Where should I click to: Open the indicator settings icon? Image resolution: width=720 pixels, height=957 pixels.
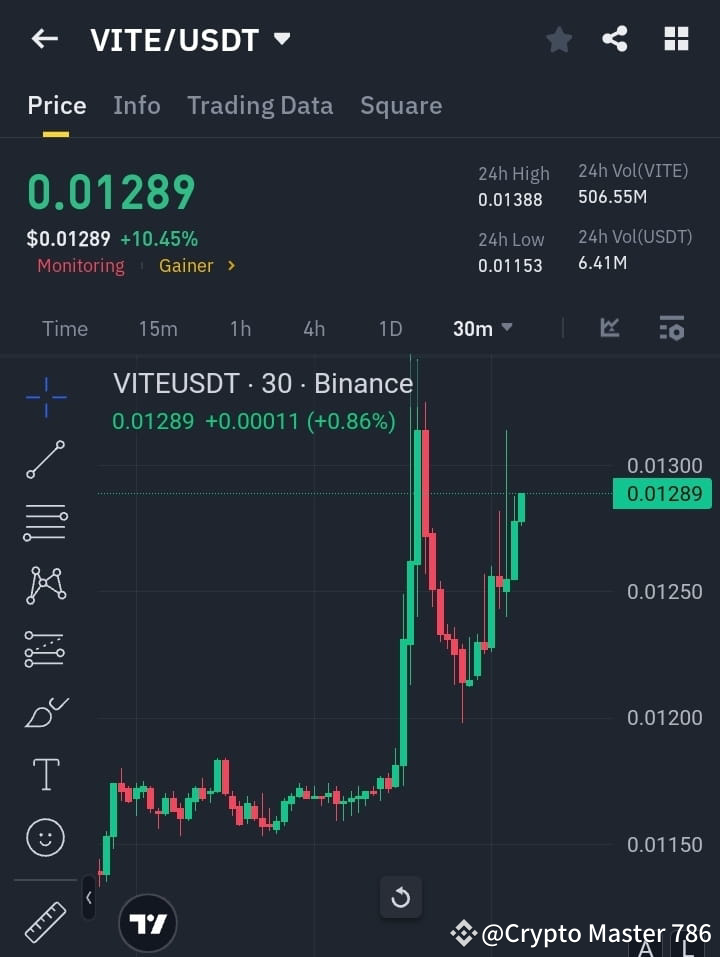coord(670,328)
